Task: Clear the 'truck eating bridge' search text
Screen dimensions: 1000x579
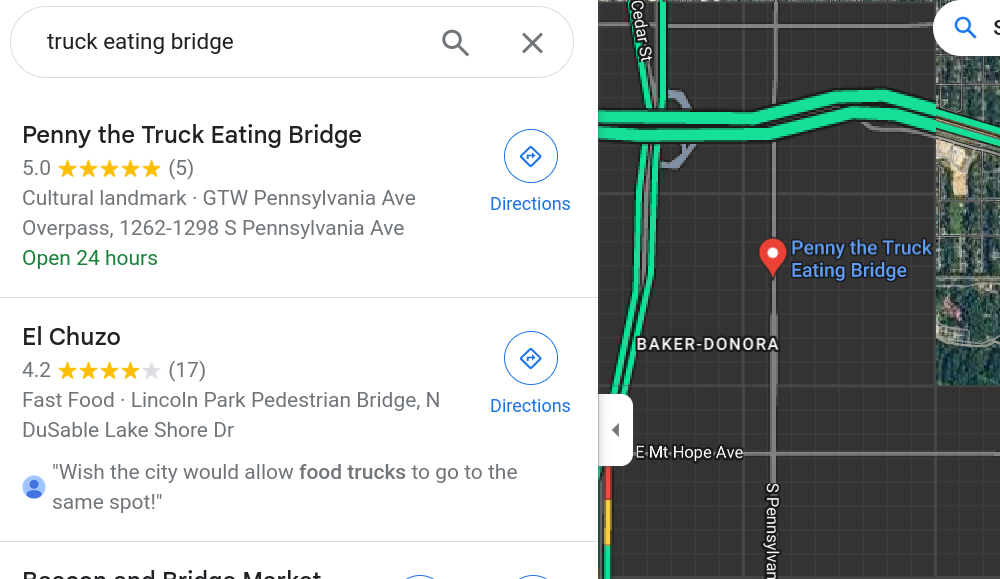Action: click(532, 42)
